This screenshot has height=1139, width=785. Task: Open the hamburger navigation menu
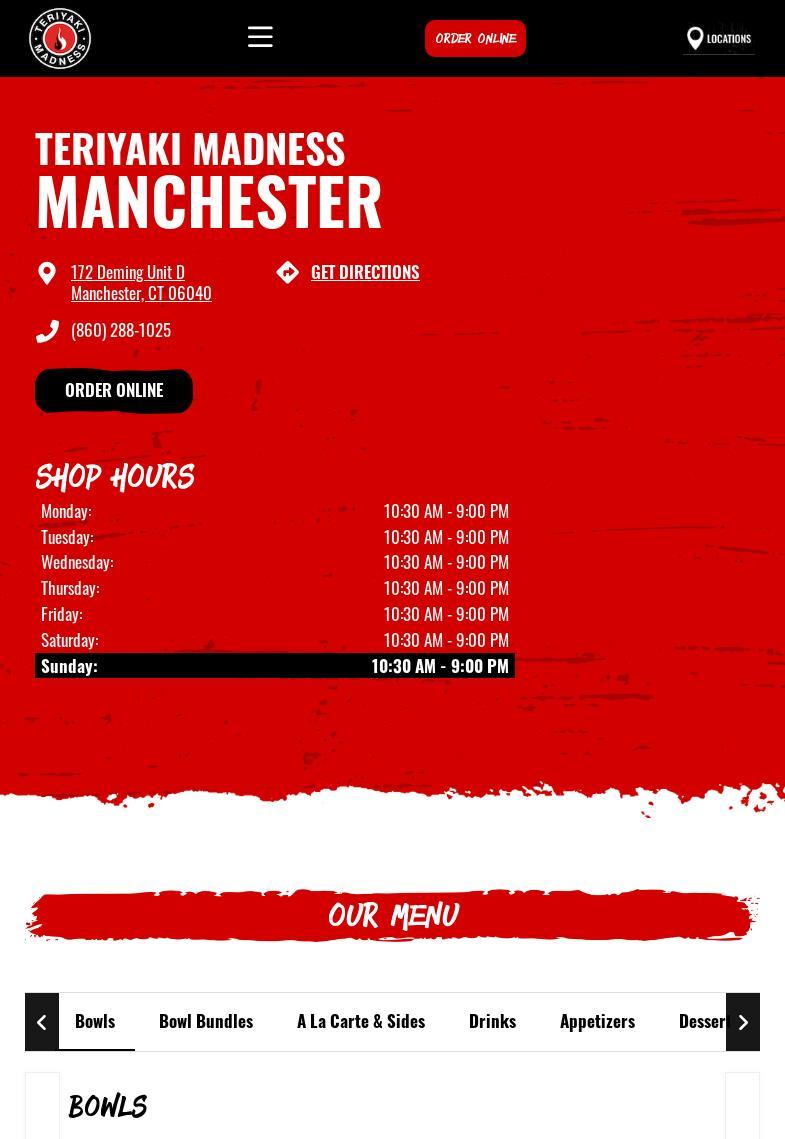coord(260,37)
